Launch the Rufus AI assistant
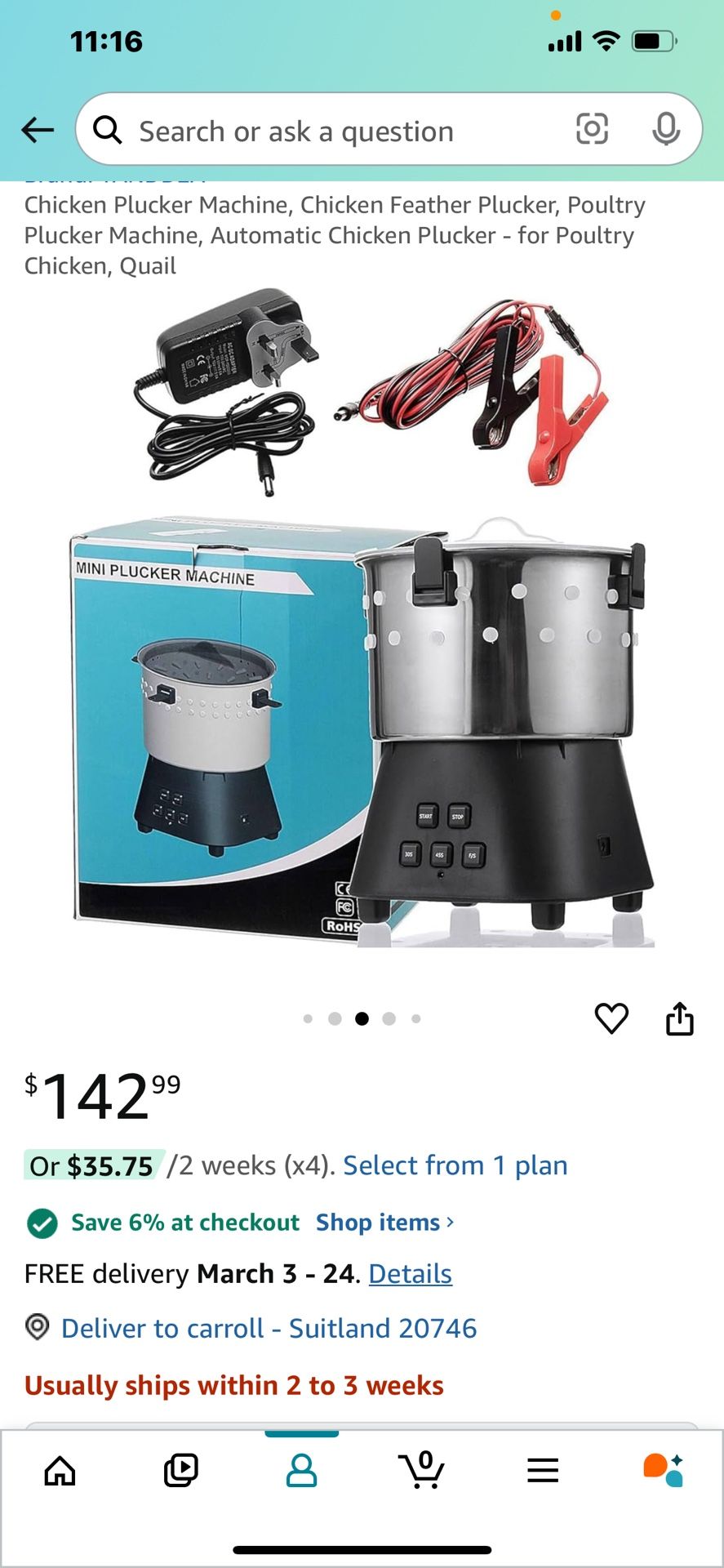 coord(663,1471)
